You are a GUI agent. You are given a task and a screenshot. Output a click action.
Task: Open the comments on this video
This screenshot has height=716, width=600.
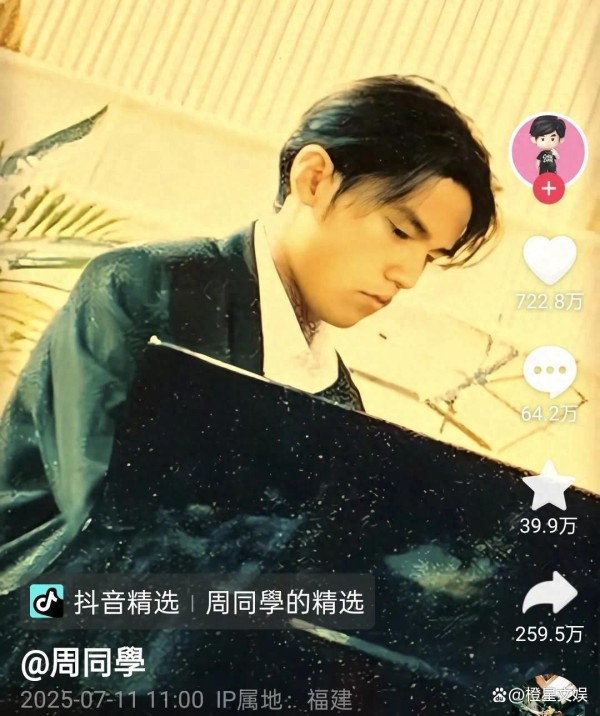point(549,372)
